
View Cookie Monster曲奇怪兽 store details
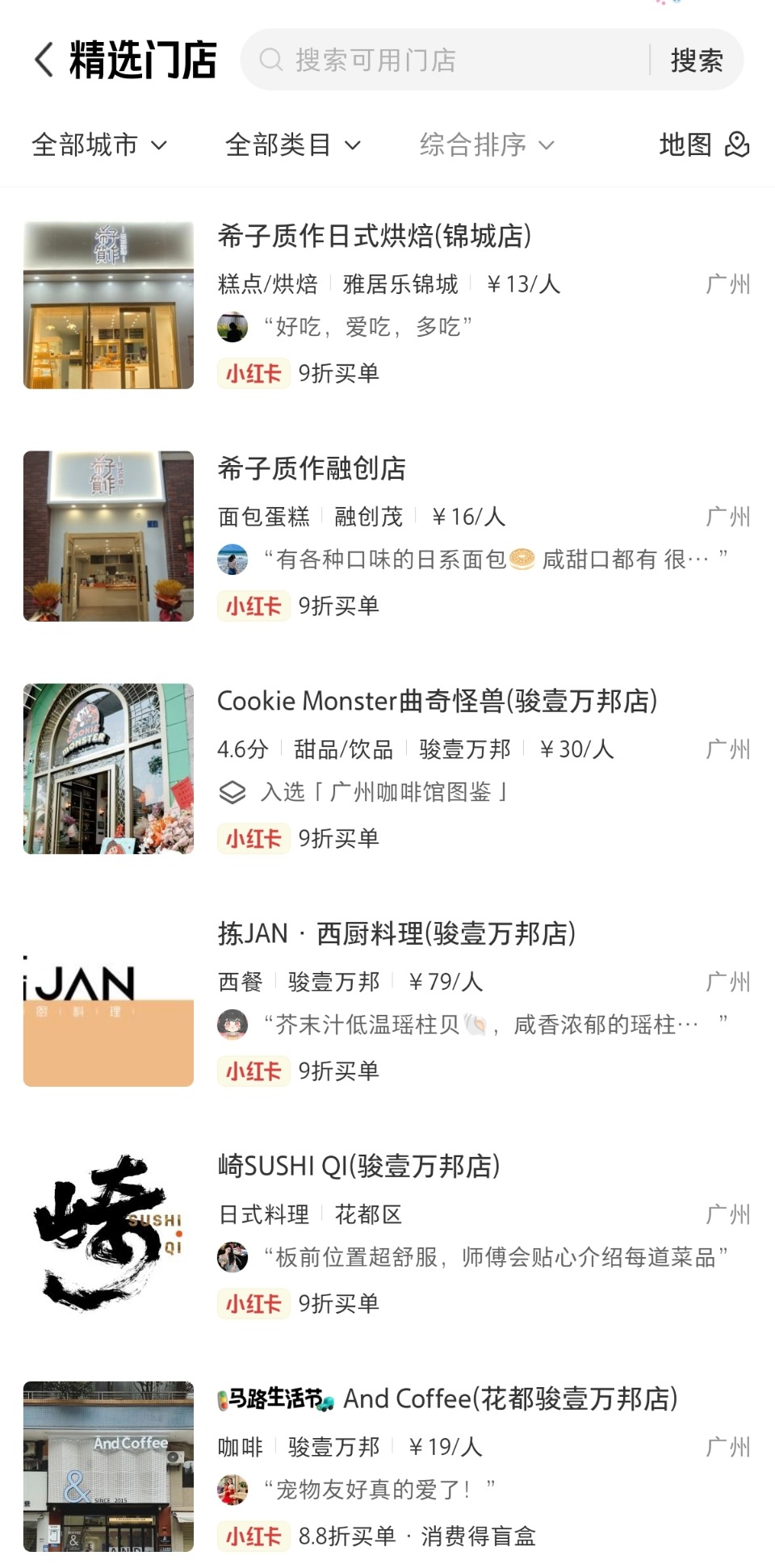coord(437,702)
